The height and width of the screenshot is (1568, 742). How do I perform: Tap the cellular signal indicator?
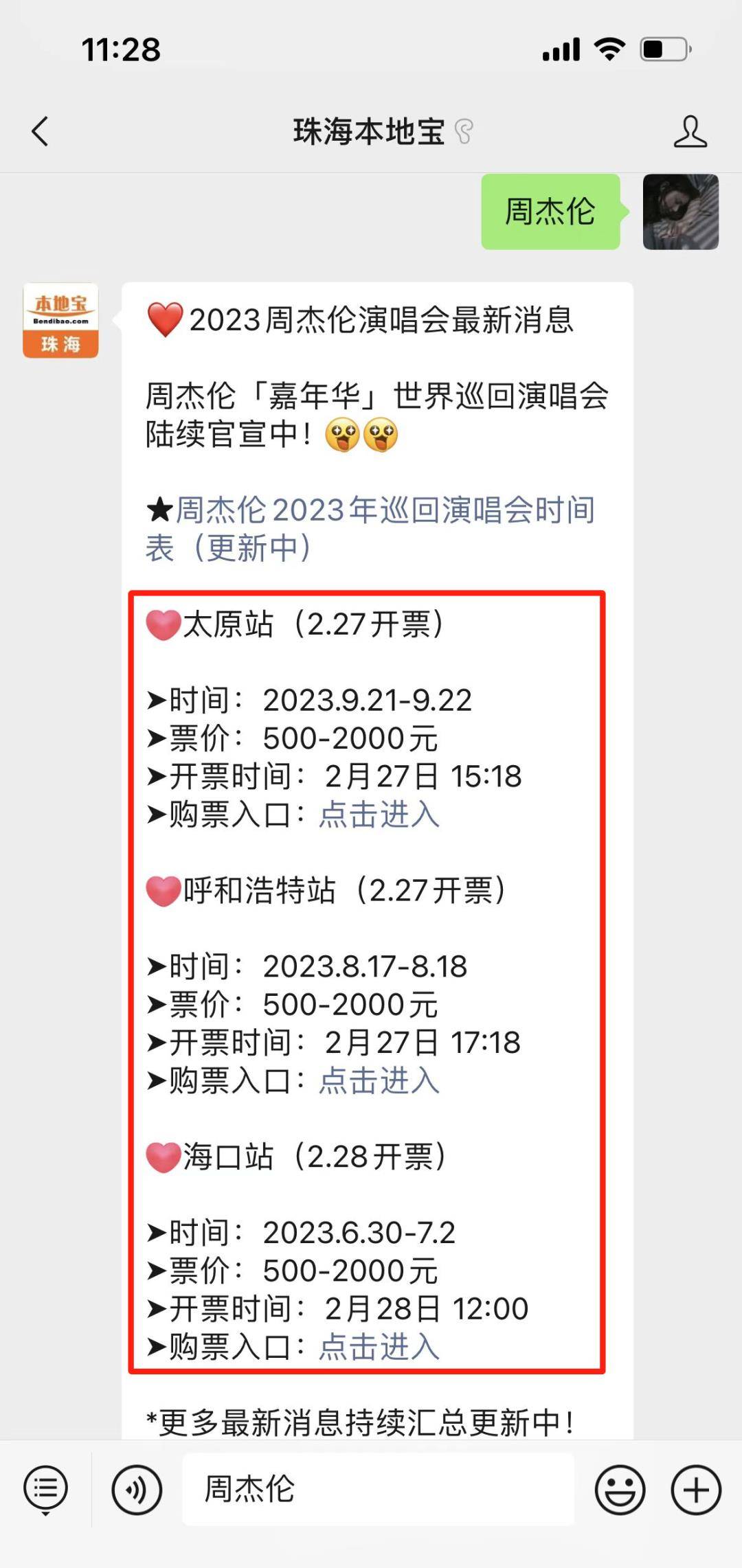560,48
